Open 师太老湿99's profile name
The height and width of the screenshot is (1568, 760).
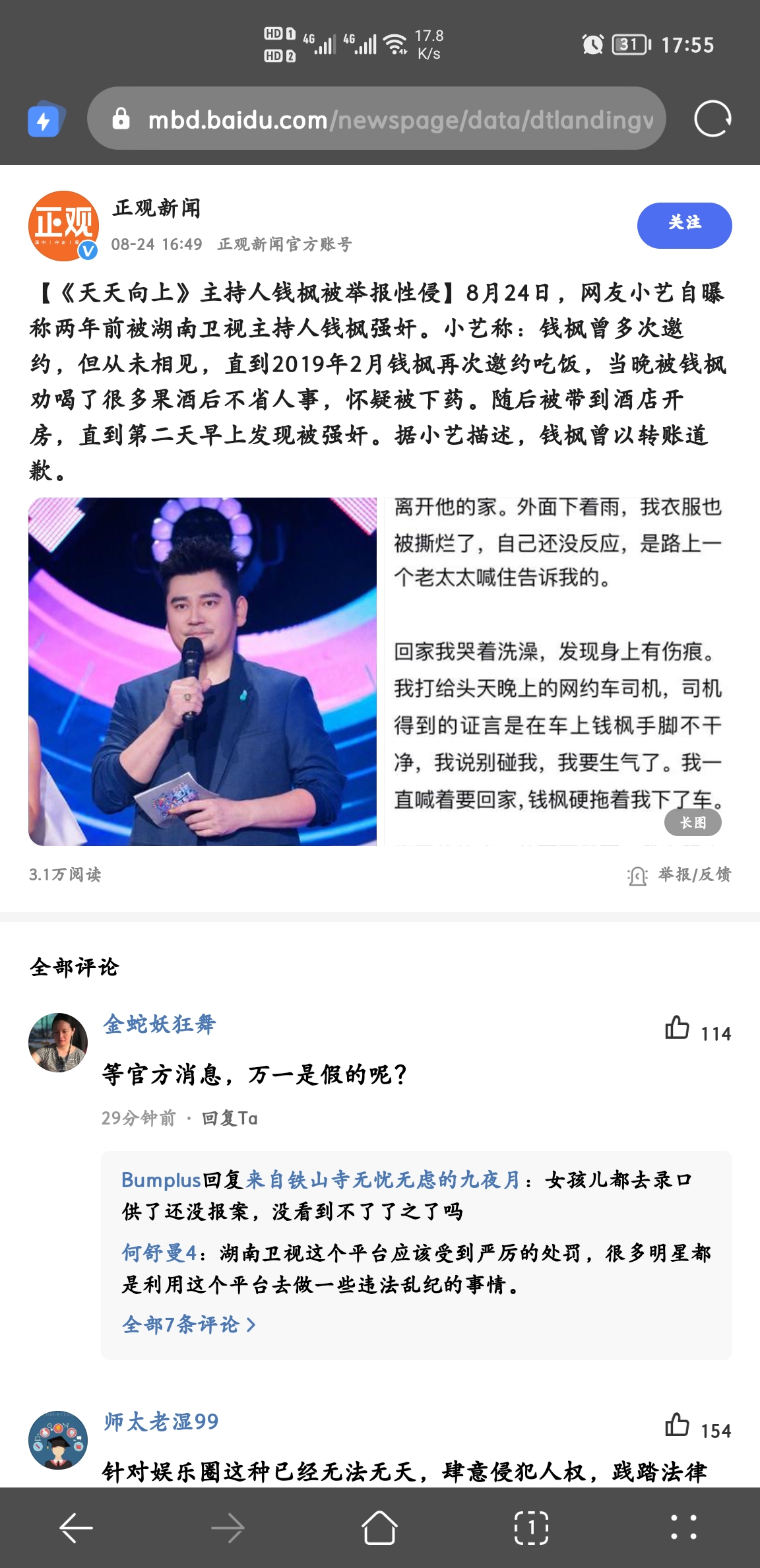click(x=161, y=1421)
